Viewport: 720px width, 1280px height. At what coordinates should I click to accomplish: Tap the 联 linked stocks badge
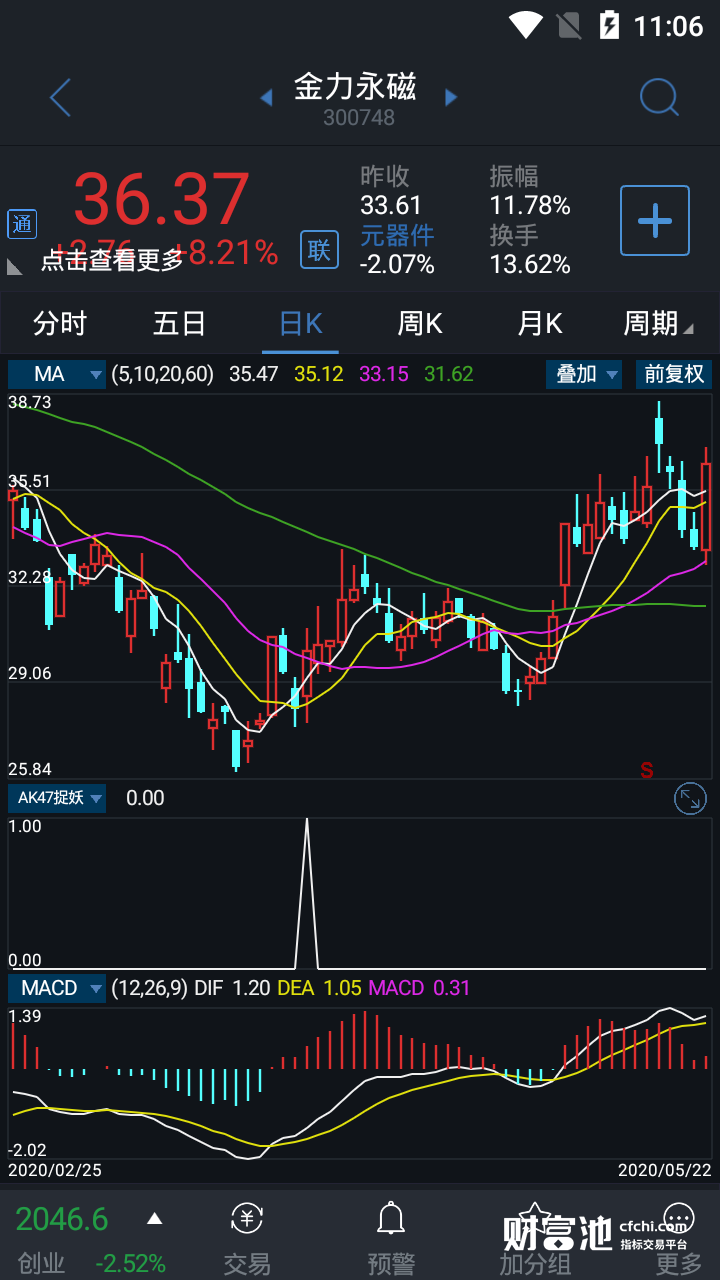click(319, 249)
